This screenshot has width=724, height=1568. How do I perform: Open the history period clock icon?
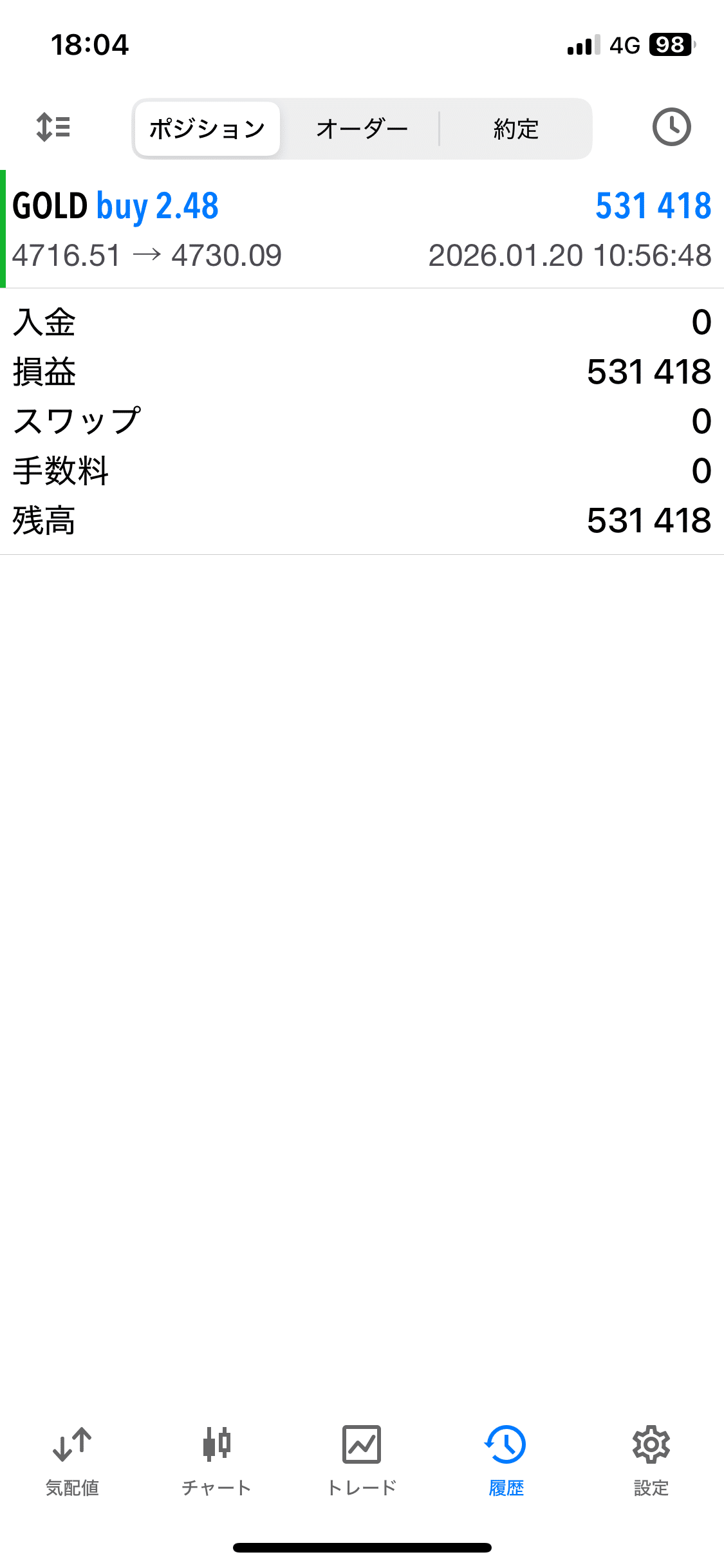(x=671, y=127)
